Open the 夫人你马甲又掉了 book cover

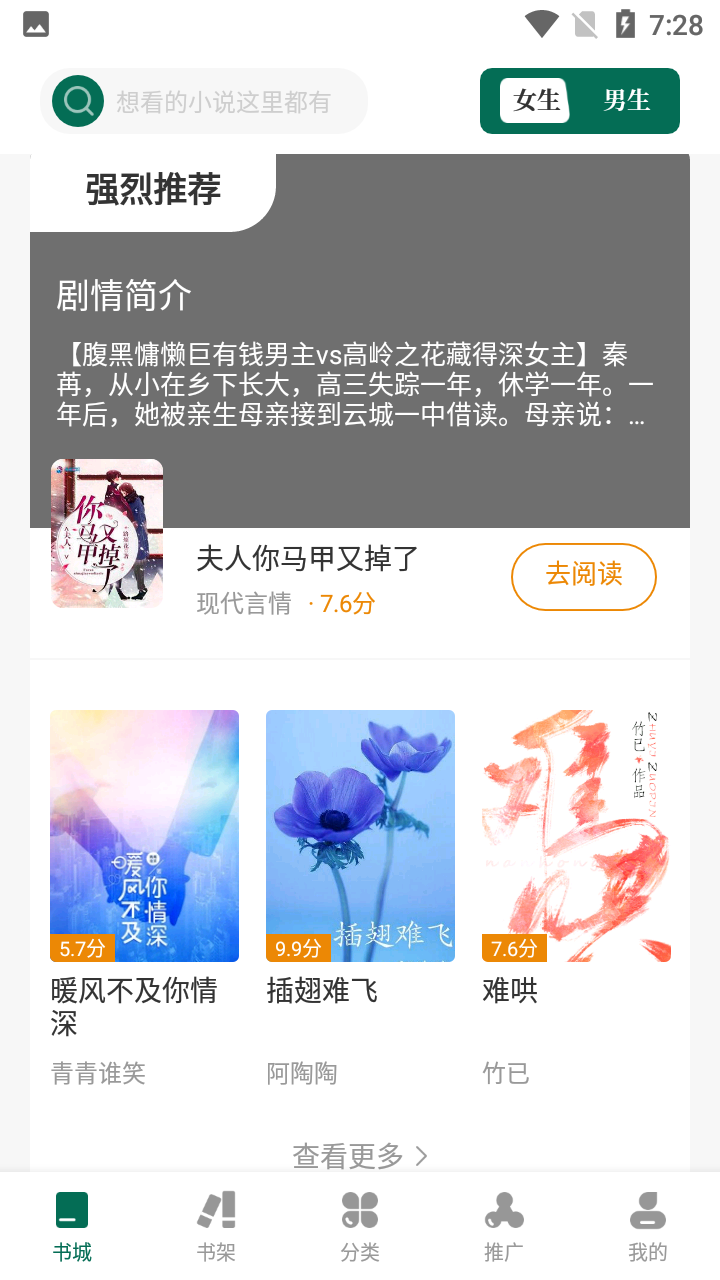(x=107, y=533)
